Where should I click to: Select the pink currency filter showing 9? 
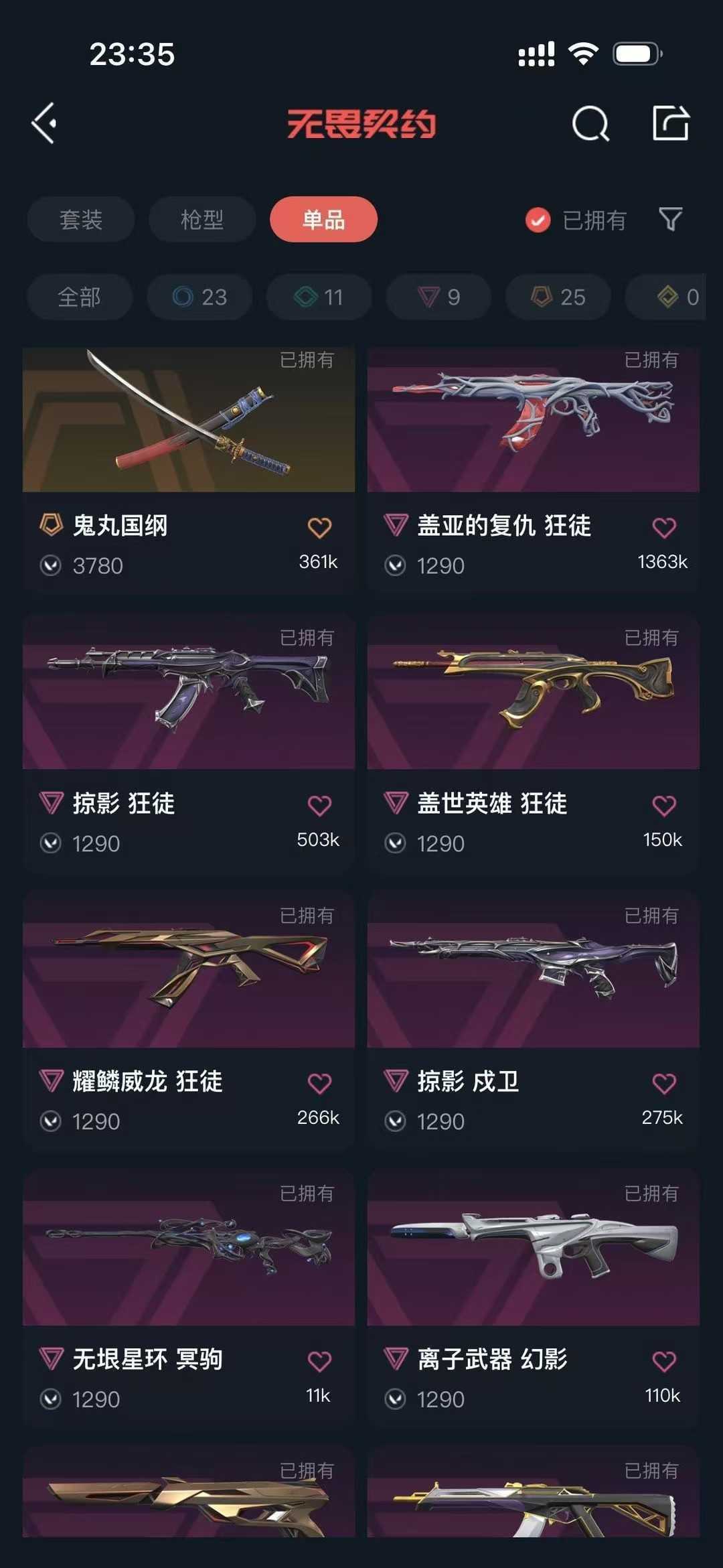[437, 297]
